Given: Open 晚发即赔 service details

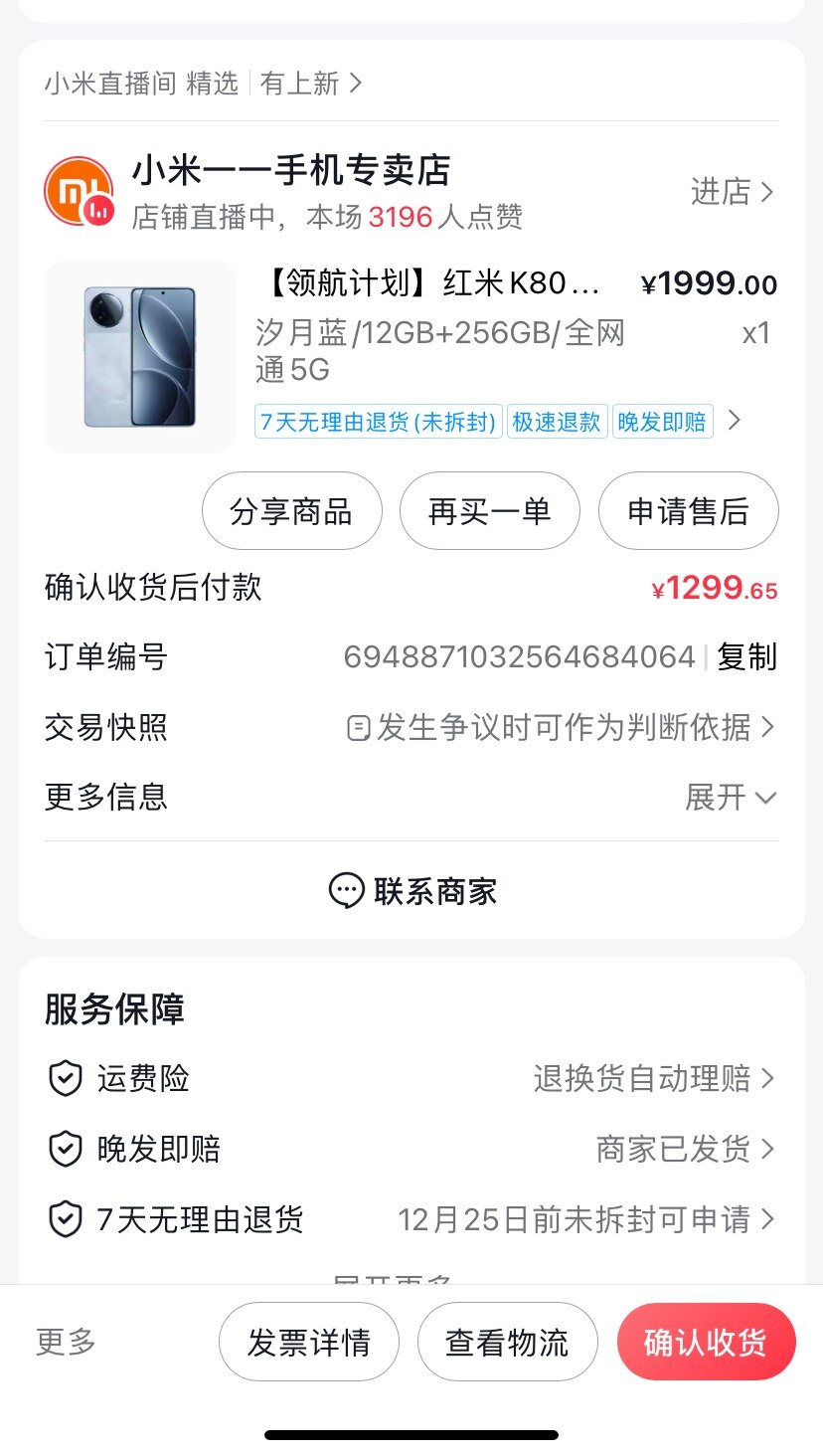Looking at the screenshot, I should pos(411,1150).
